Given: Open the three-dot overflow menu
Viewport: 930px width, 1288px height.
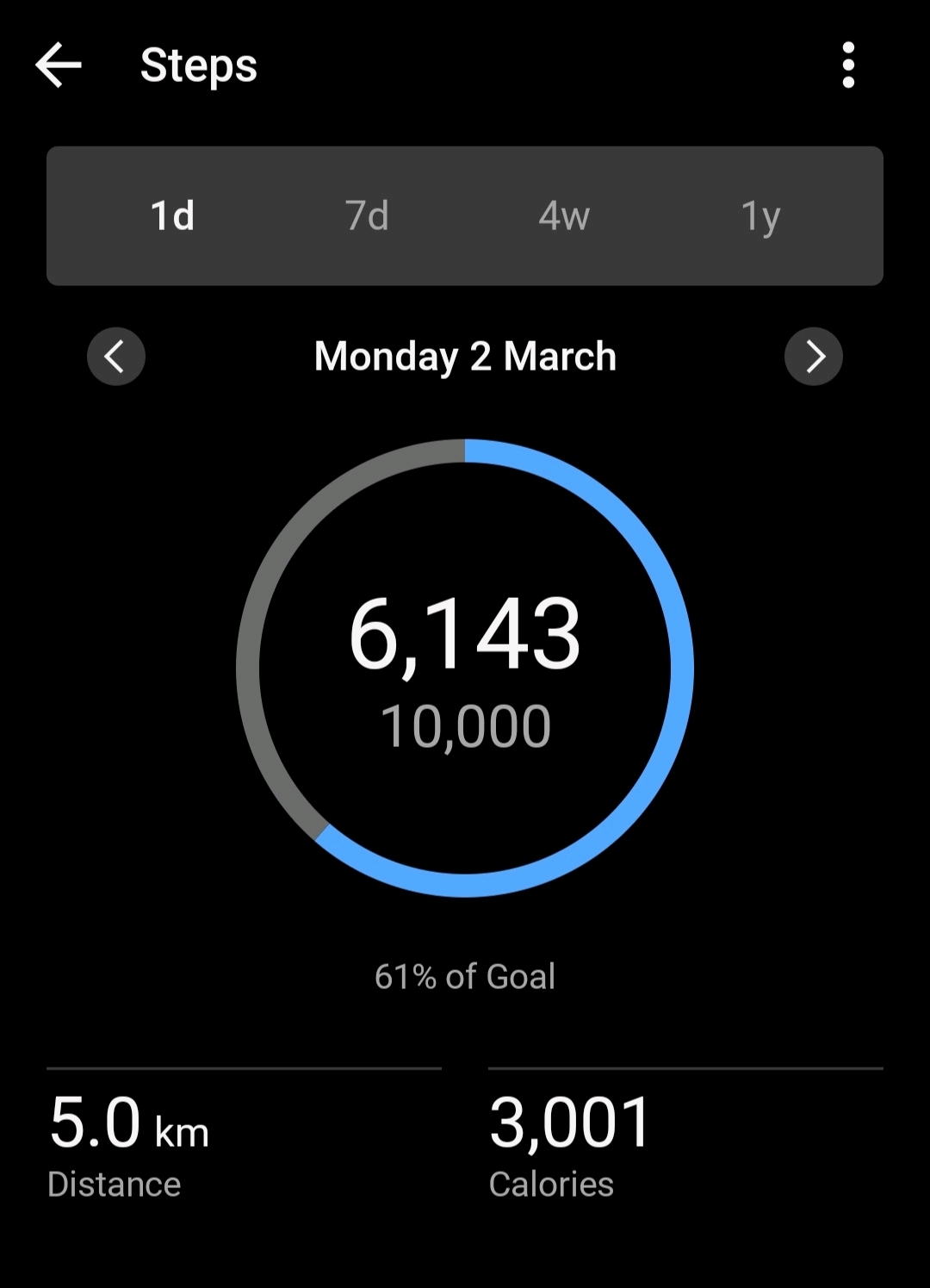Looking at the screenshot, I should click(848, 65).
